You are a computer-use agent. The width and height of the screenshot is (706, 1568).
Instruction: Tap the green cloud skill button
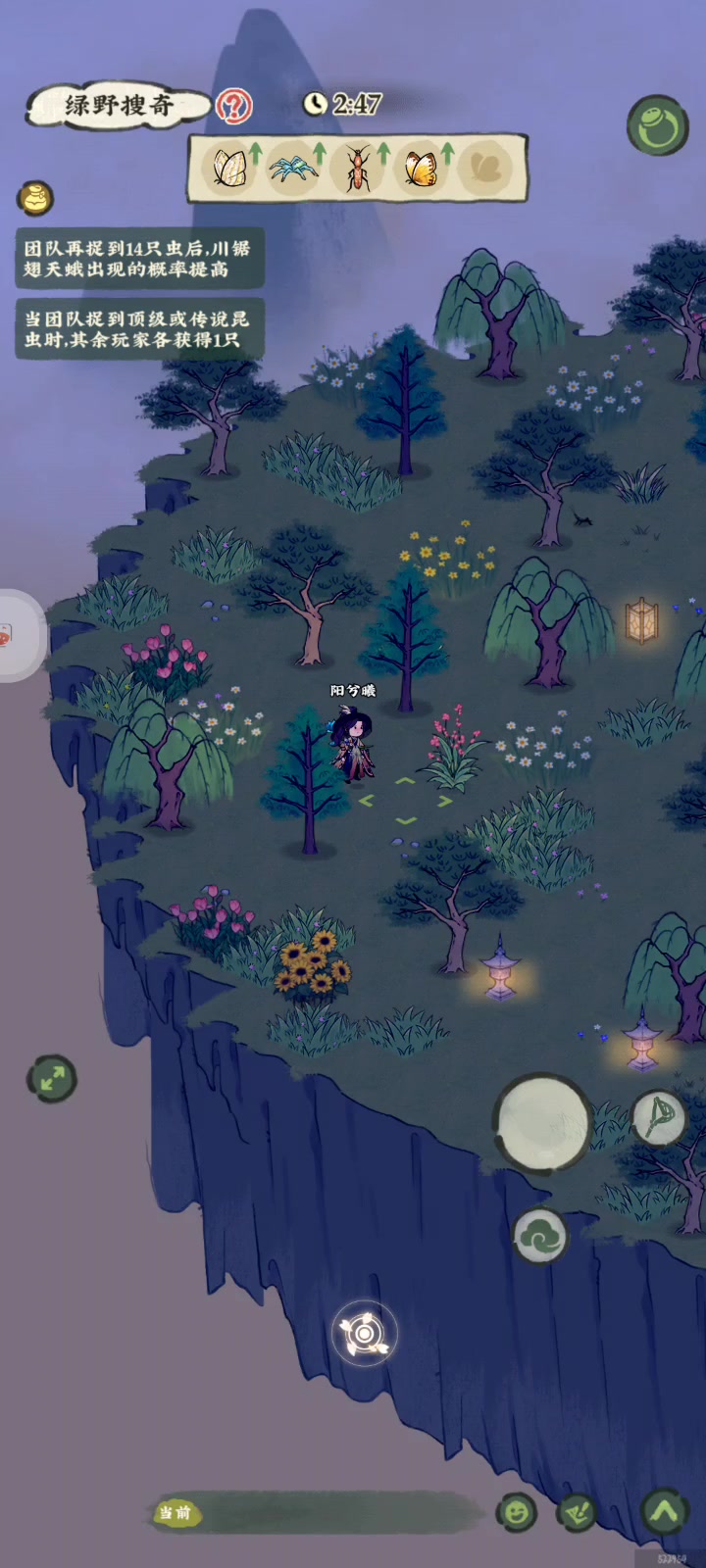point(540,1236)
